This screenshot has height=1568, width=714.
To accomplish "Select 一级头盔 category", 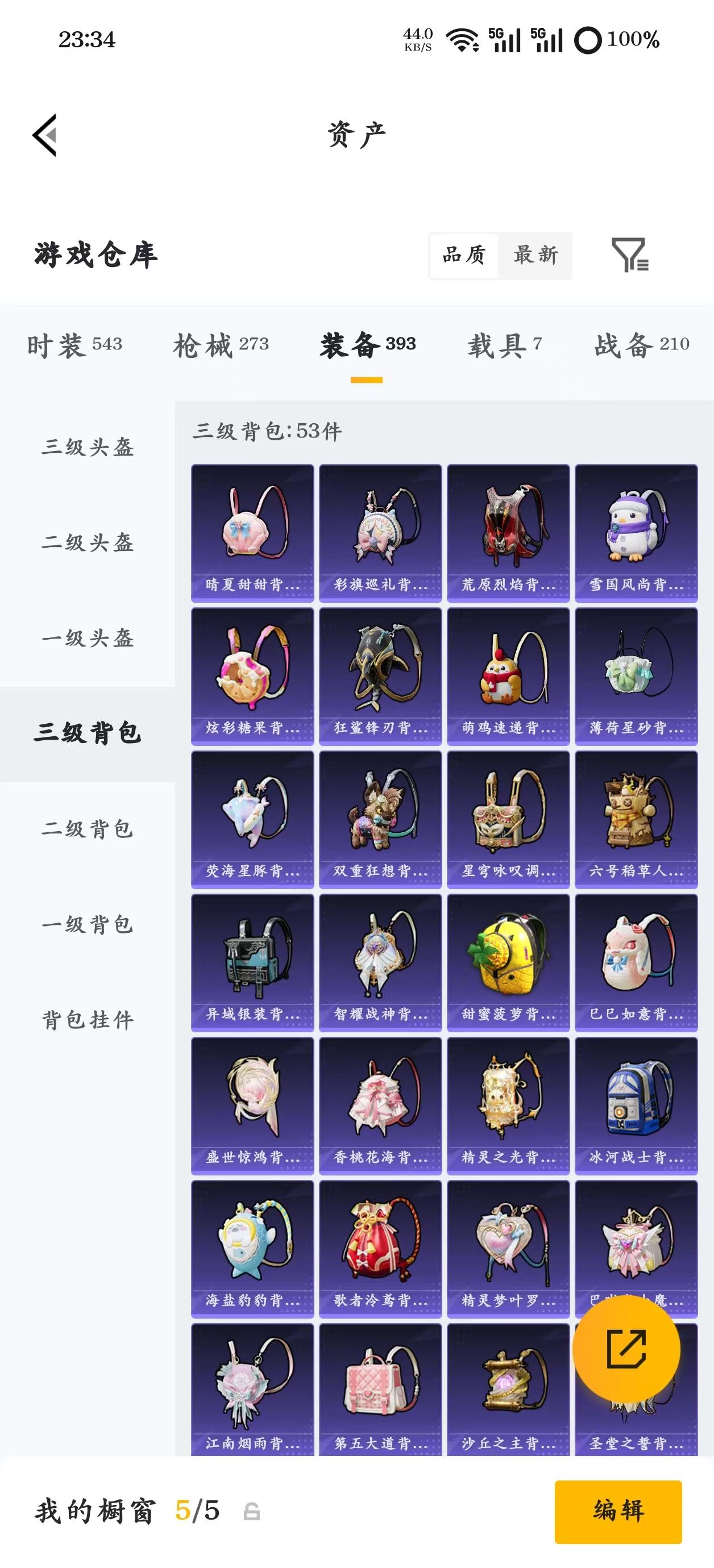I will (x=87, y=639).
